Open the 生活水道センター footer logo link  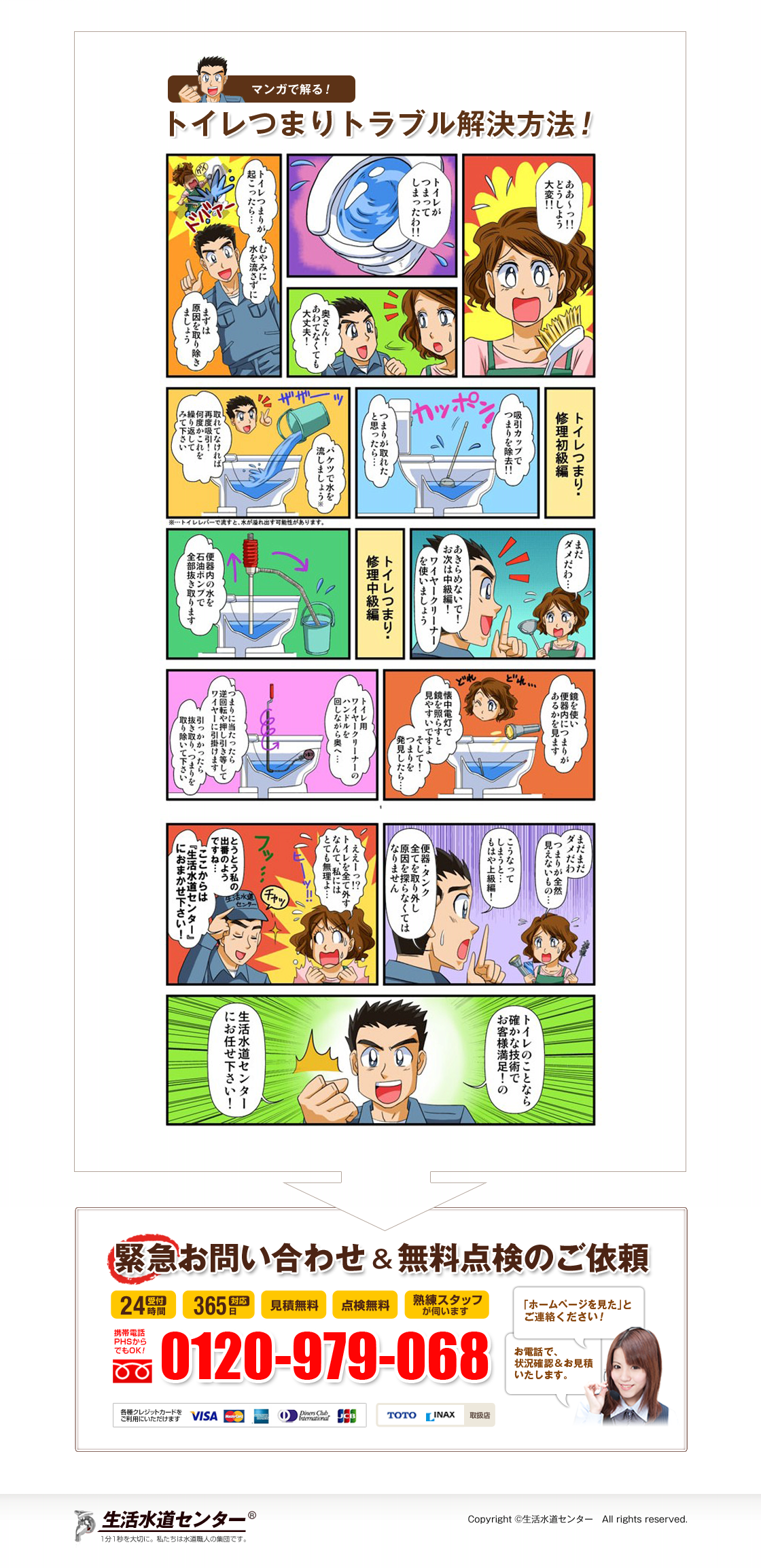tap(165, 1525)
